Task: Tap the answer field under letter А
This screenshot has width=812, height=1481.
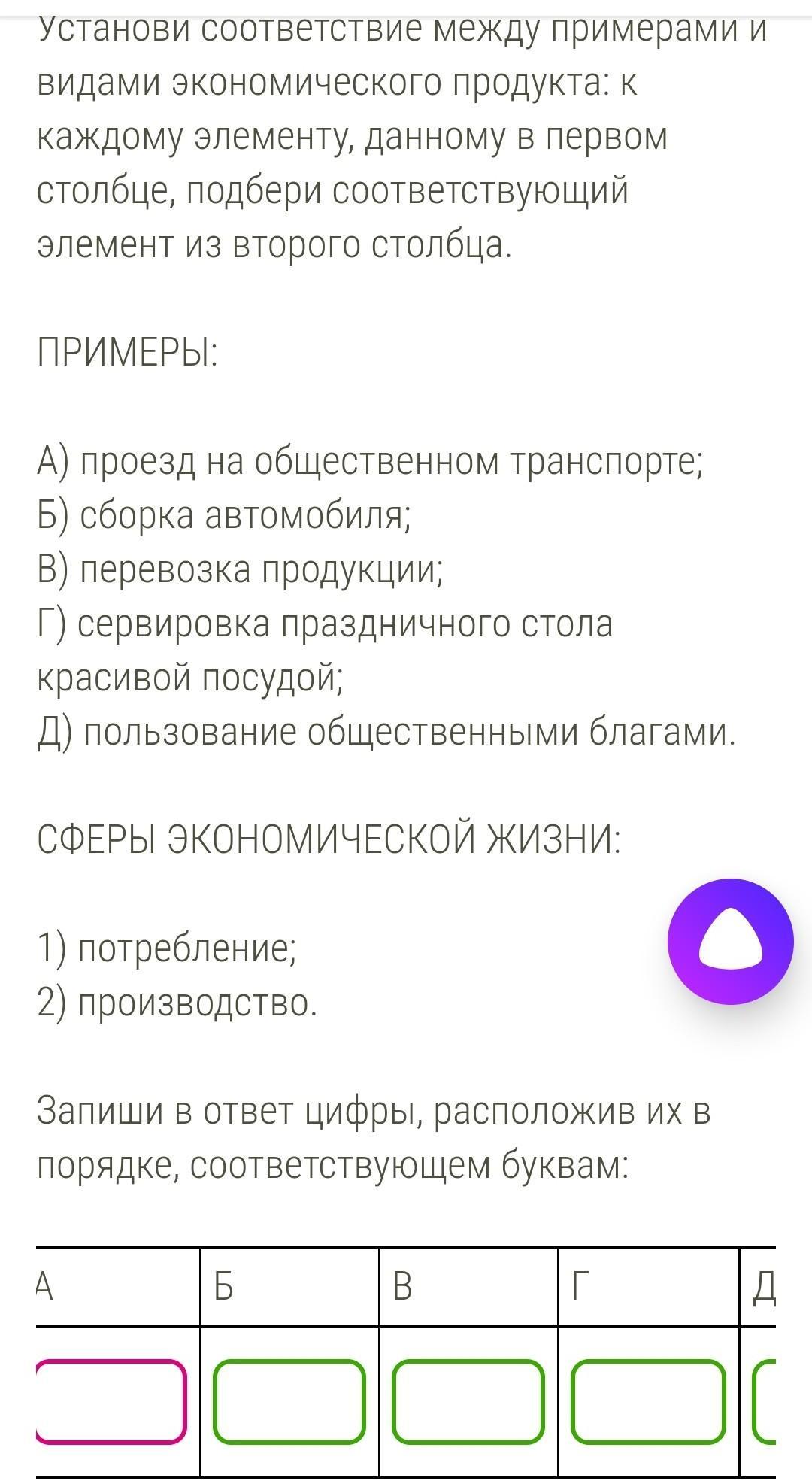Action: tap(111, 1401)
